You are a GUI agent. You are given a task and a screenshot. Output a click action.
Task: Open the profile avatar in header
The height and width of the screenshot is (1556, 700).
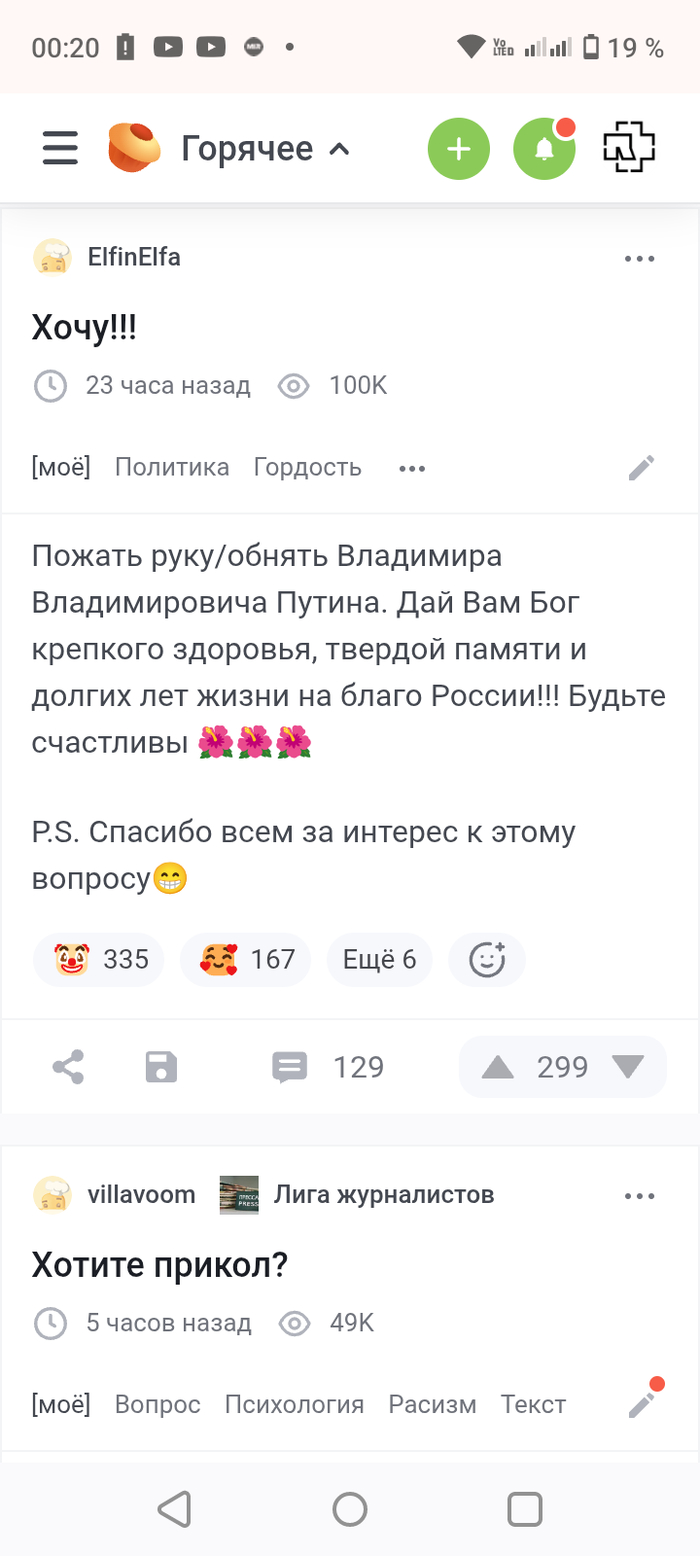click(629, 149)
